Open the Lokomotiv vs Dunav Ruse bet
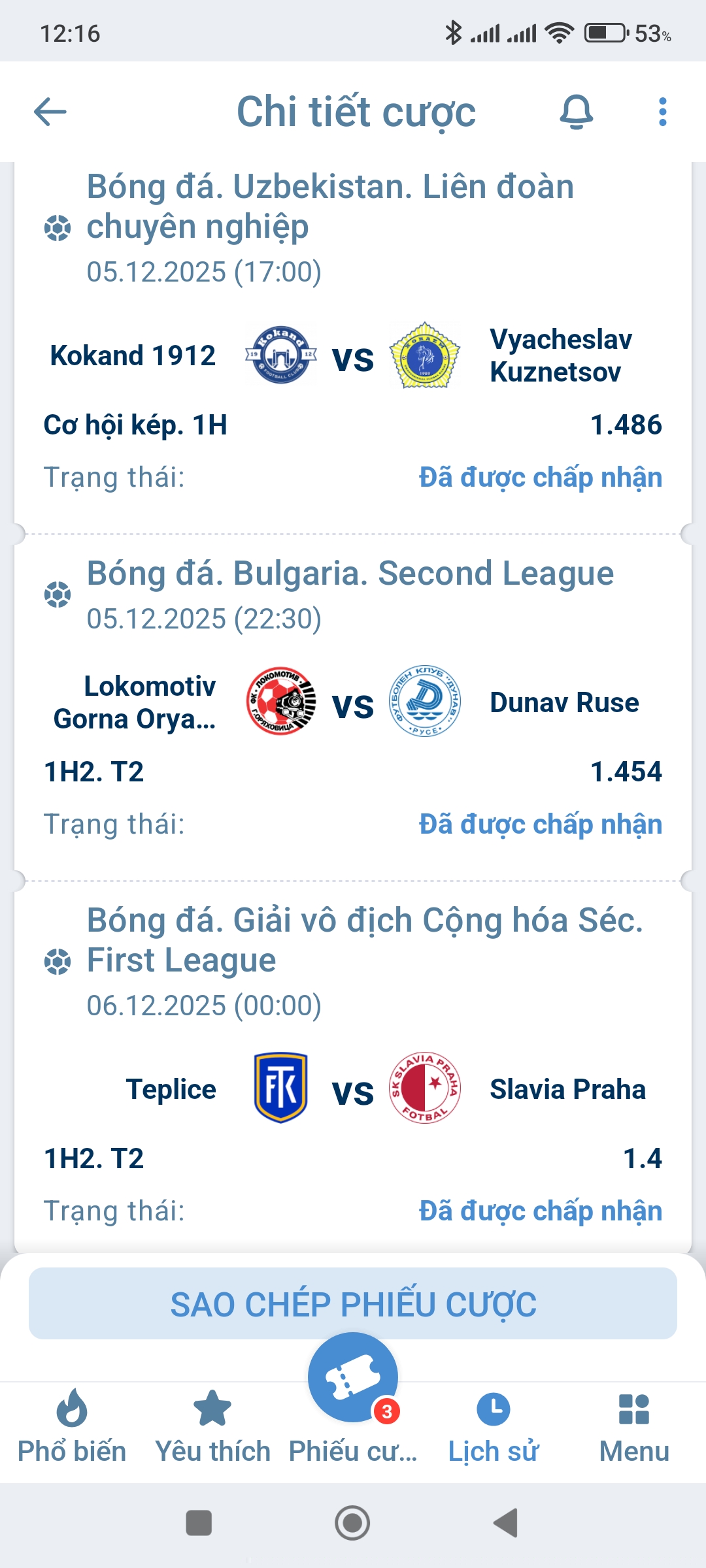 point(353,703)
